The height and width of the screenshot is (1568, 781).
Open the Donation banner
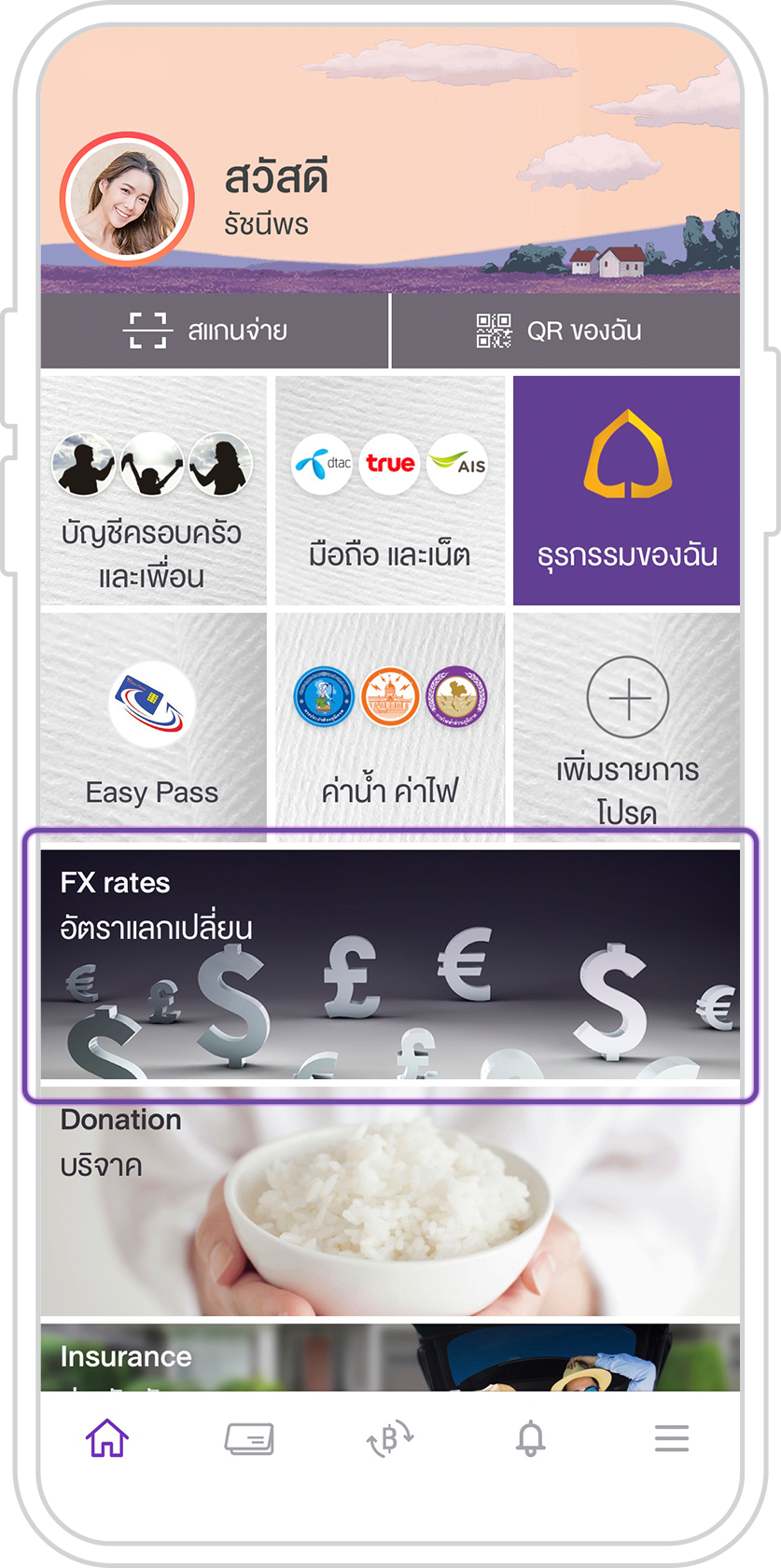coord(390,1201)
